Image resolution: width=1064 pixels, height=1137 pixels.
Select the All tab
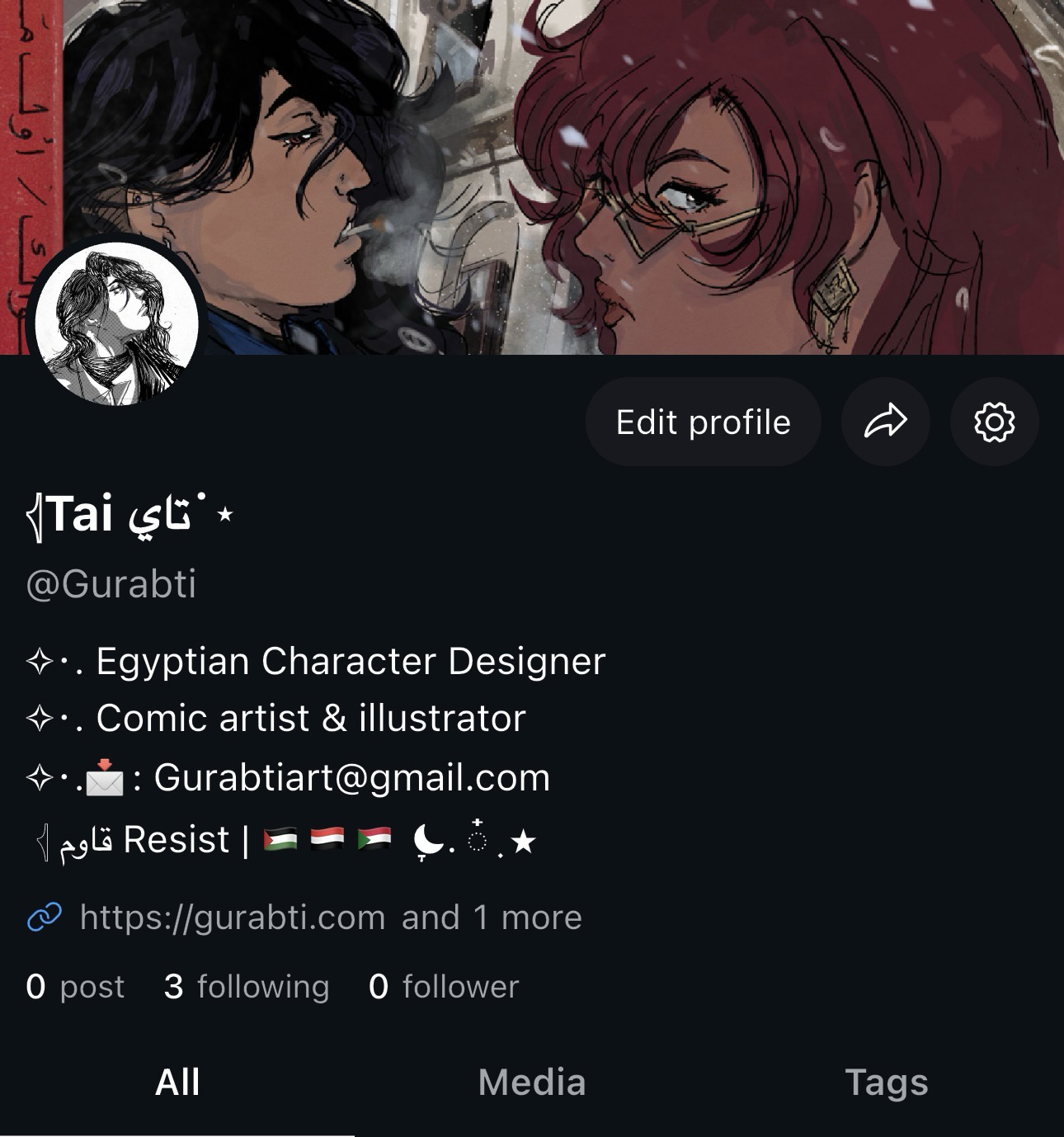click(x=177, y=1083)
